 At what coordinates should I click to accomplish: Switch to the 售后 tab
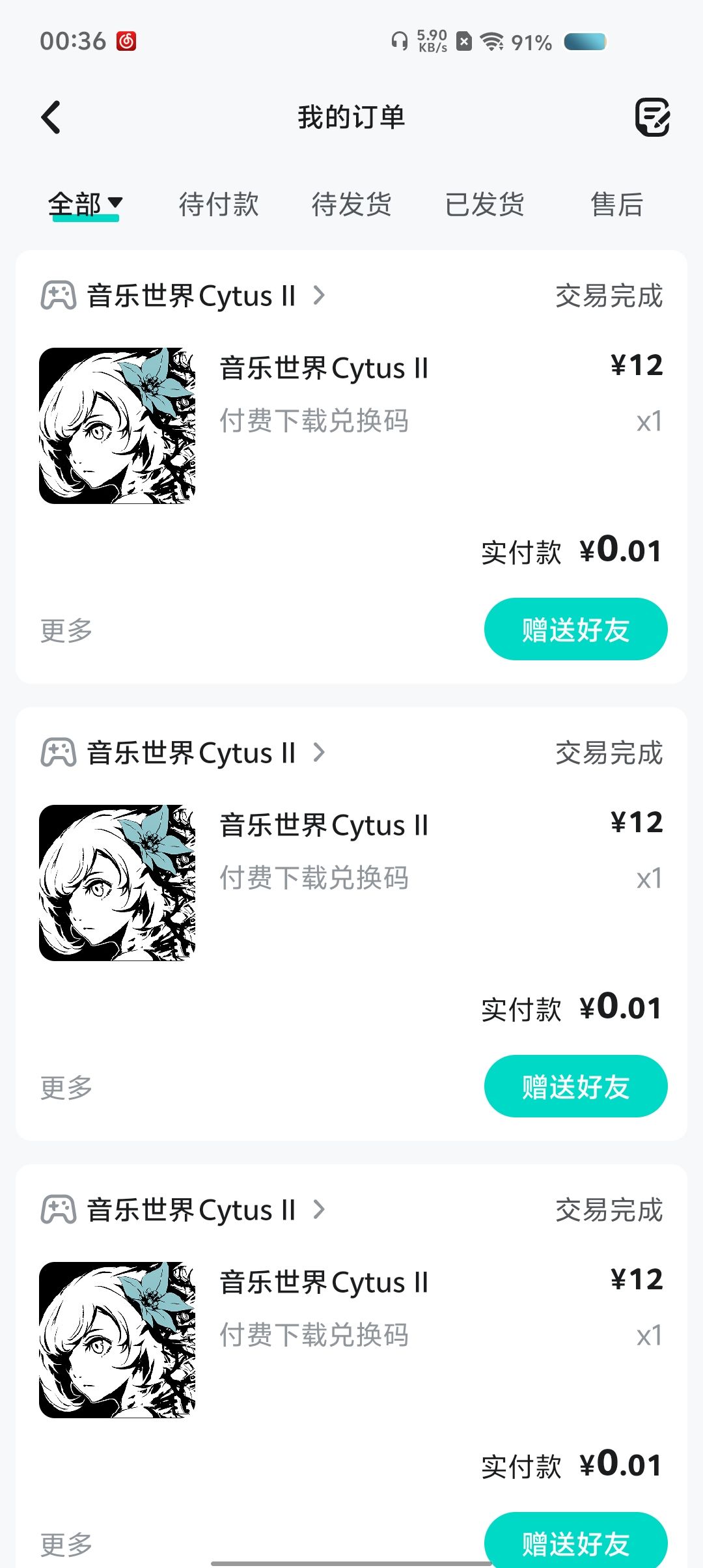(x=616, y=204)
